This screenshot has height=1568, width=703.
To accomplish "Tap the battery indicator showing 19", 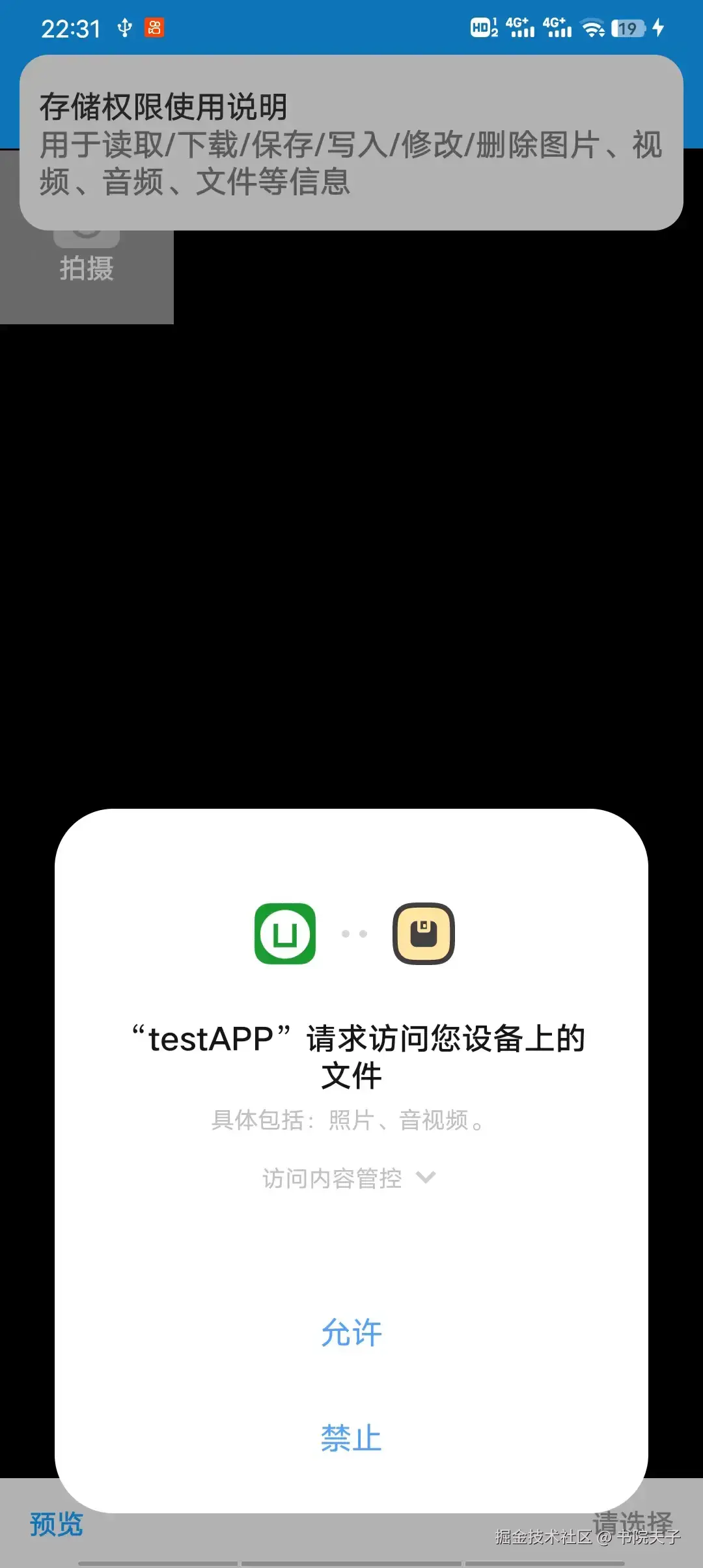I will pyautogui.click(x=627, y=28).
